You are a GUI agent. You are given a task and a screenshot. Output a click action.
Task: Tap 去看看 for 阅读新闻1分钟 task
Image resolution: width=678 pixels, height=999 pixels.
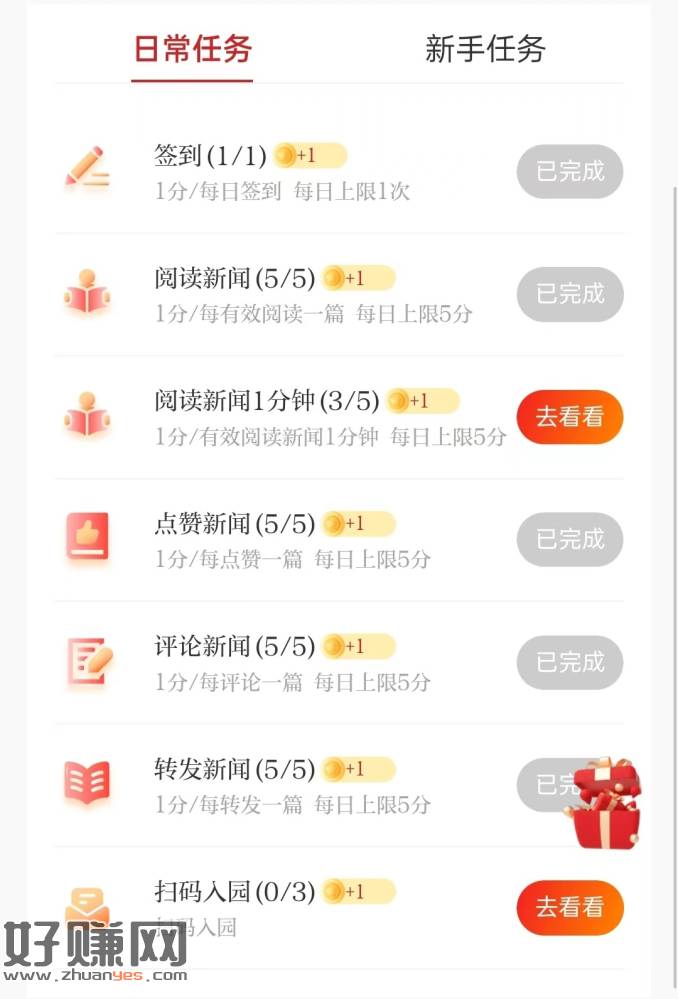[570, 417]
